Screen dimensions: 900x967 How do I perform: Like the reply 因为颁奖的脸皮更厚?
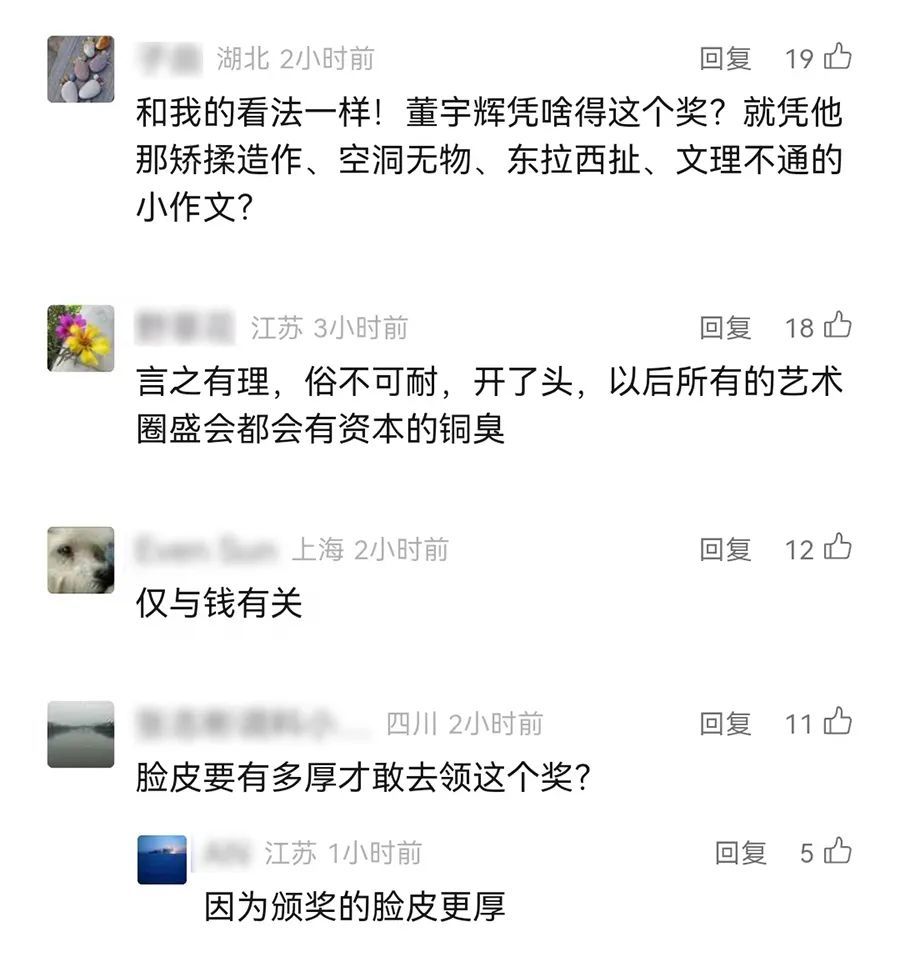[x=838, y=852]
